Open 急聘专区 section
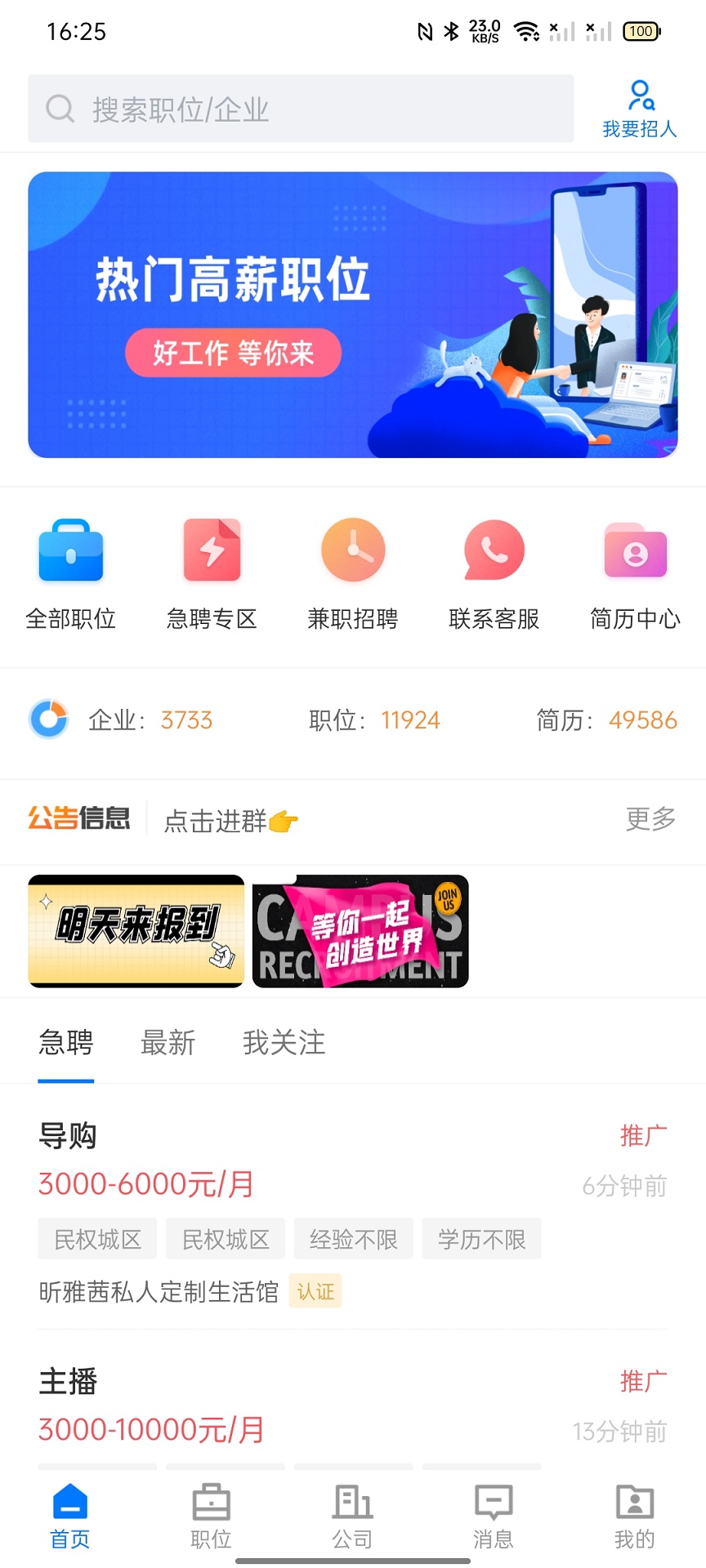Screen dimensions: 706x1568 pyautogui.click(x=212, y=573)
